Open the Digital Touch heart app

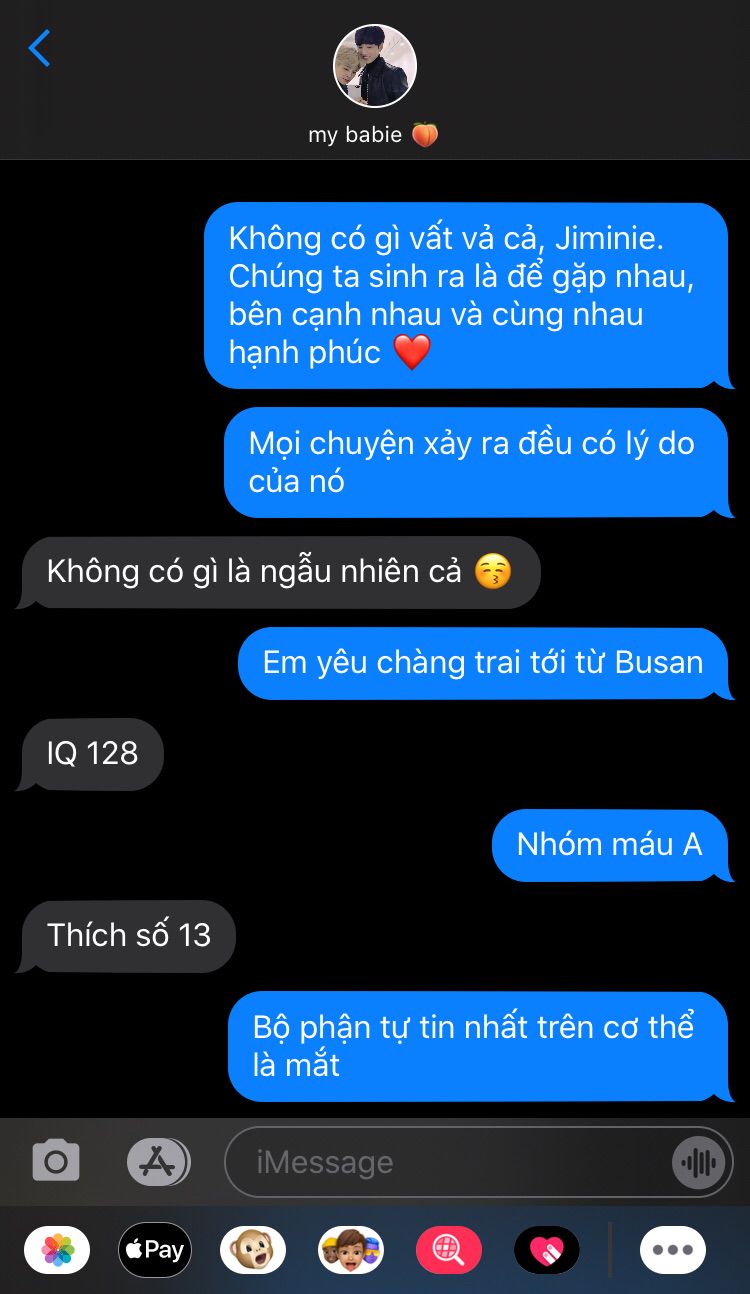(547, 1249)
